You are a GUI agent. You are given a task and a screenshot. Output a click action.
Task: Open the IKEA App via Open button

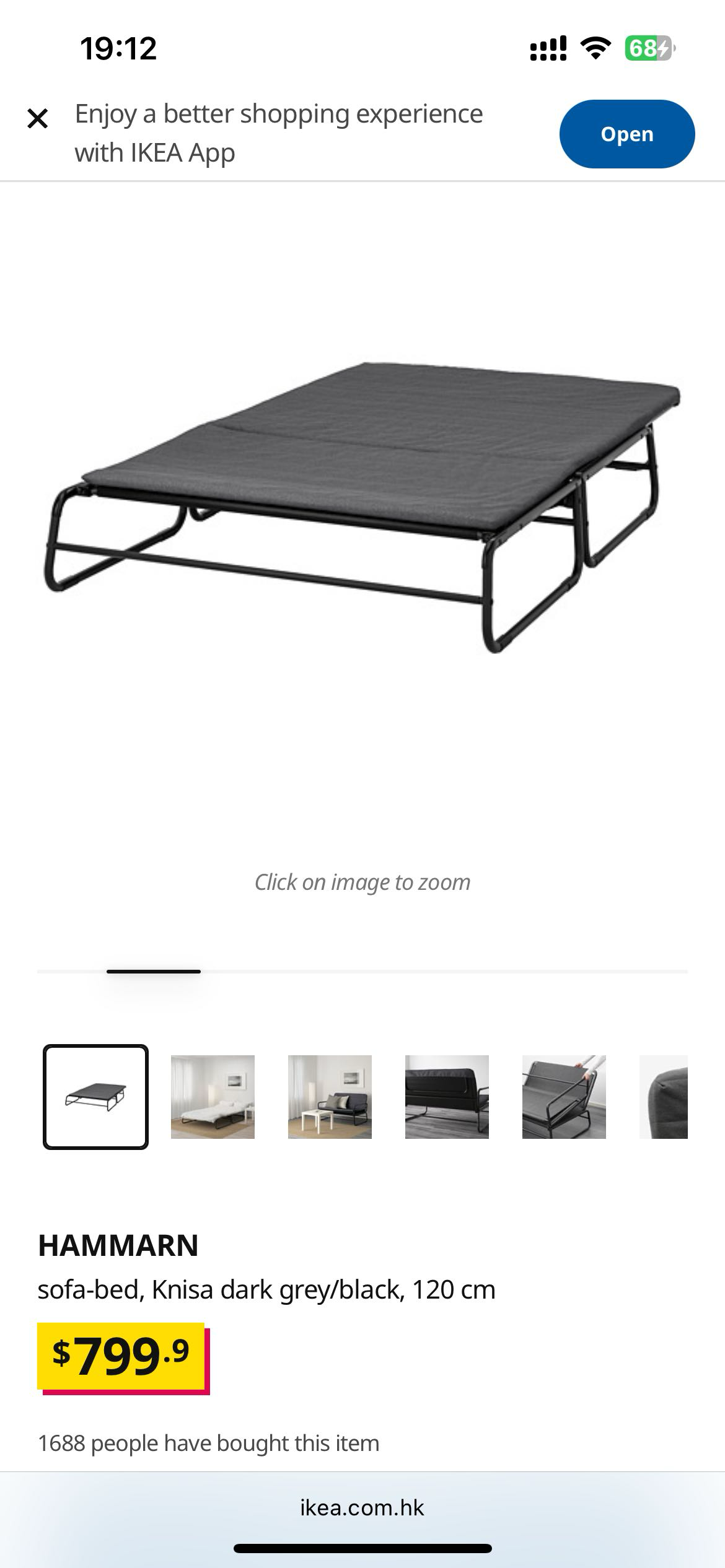(626, 134)
